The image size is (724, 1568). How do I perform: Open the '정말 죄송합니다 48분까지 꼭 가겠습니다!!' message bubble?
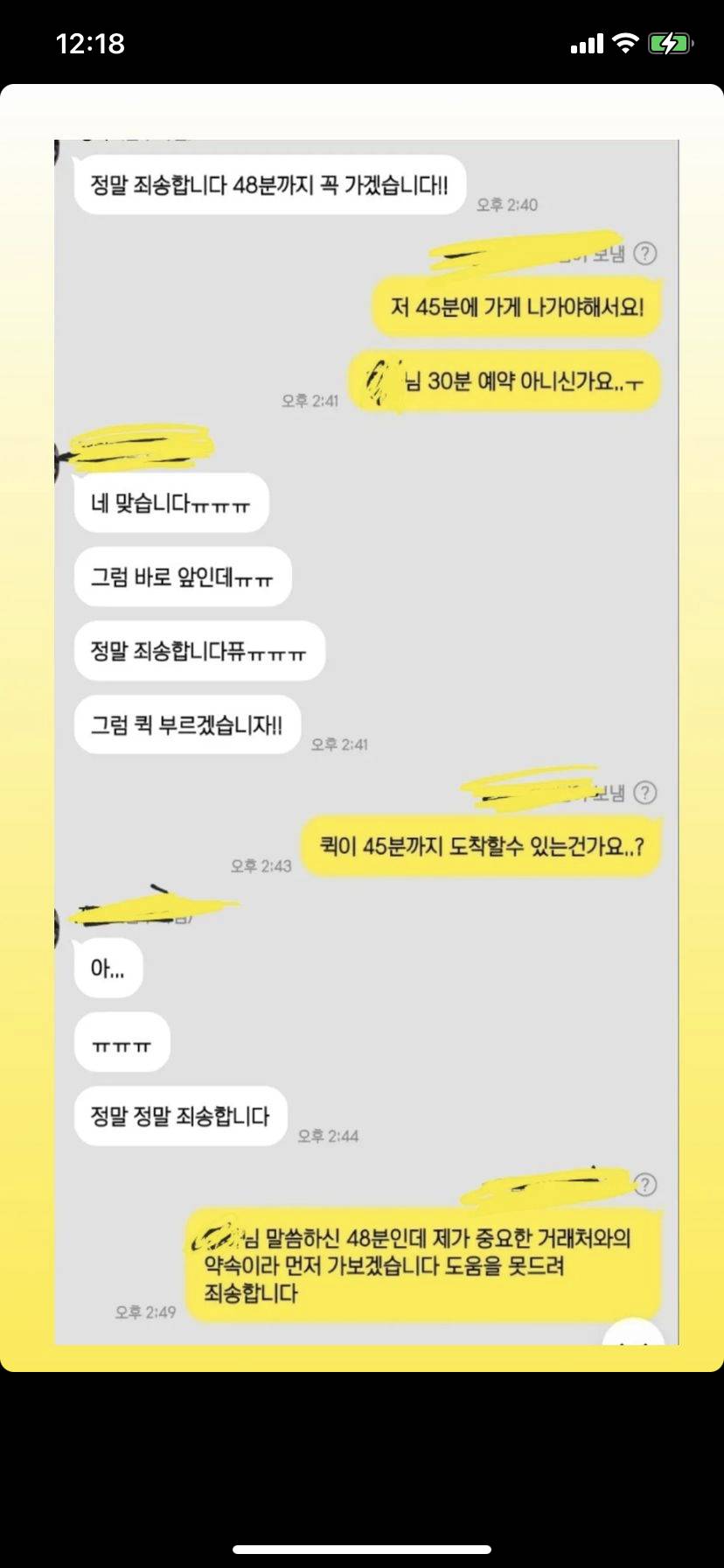click(268, 185)
